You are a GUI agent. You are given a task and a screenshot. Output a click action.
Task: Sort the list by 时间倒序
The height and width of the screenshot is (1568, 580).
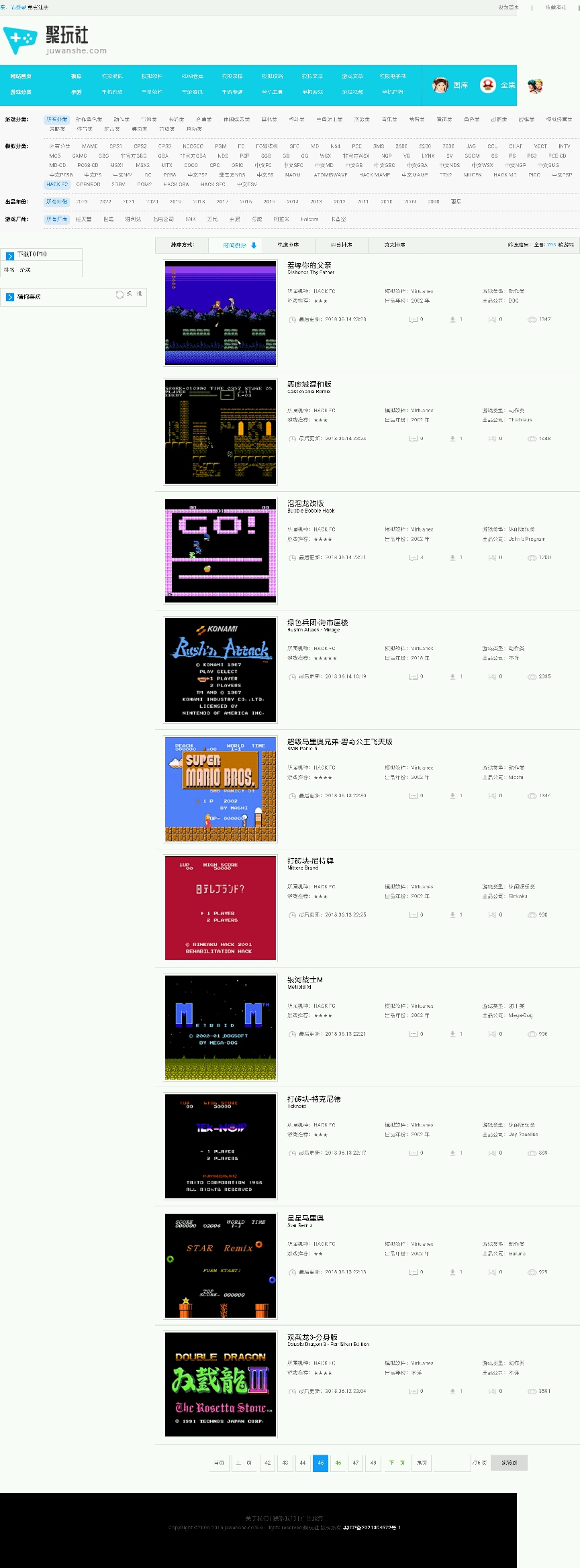click(x=240, y=246)
